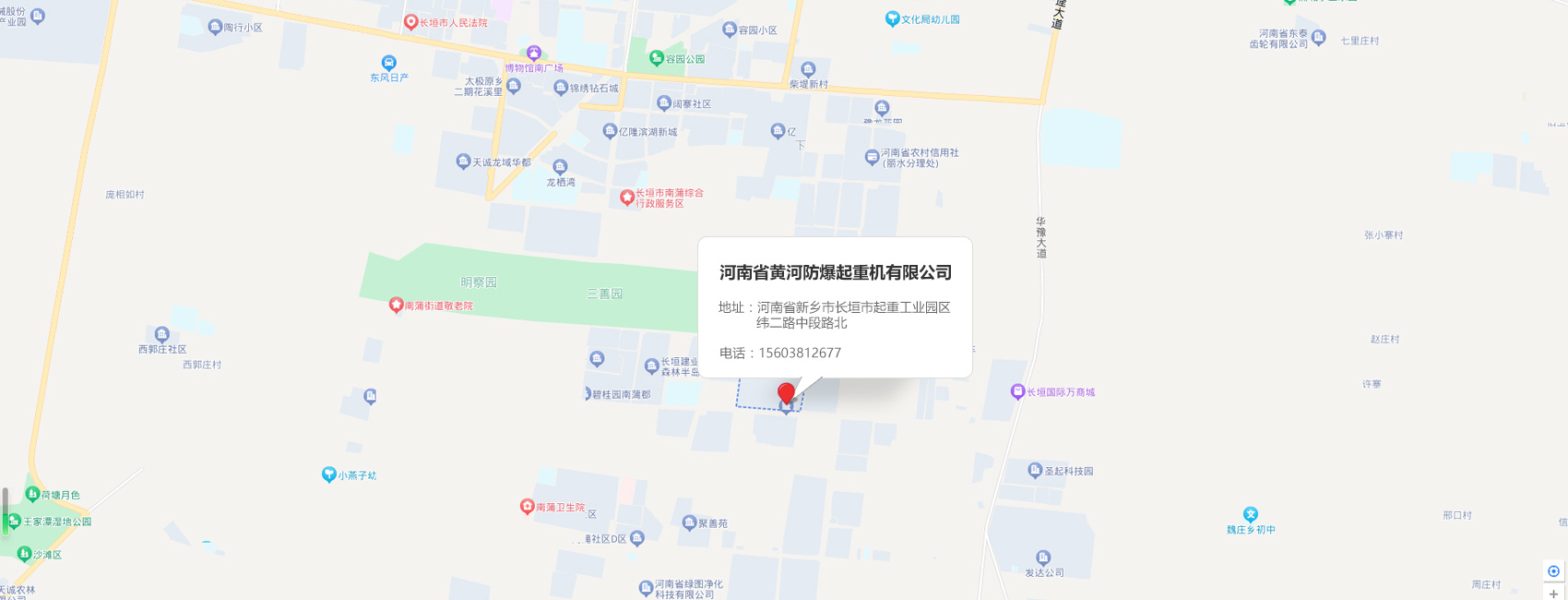The width and height of the screenshot is (1568, 600).
Task: Zoom in with the plus button
Action: click(x=1553, y=594)
